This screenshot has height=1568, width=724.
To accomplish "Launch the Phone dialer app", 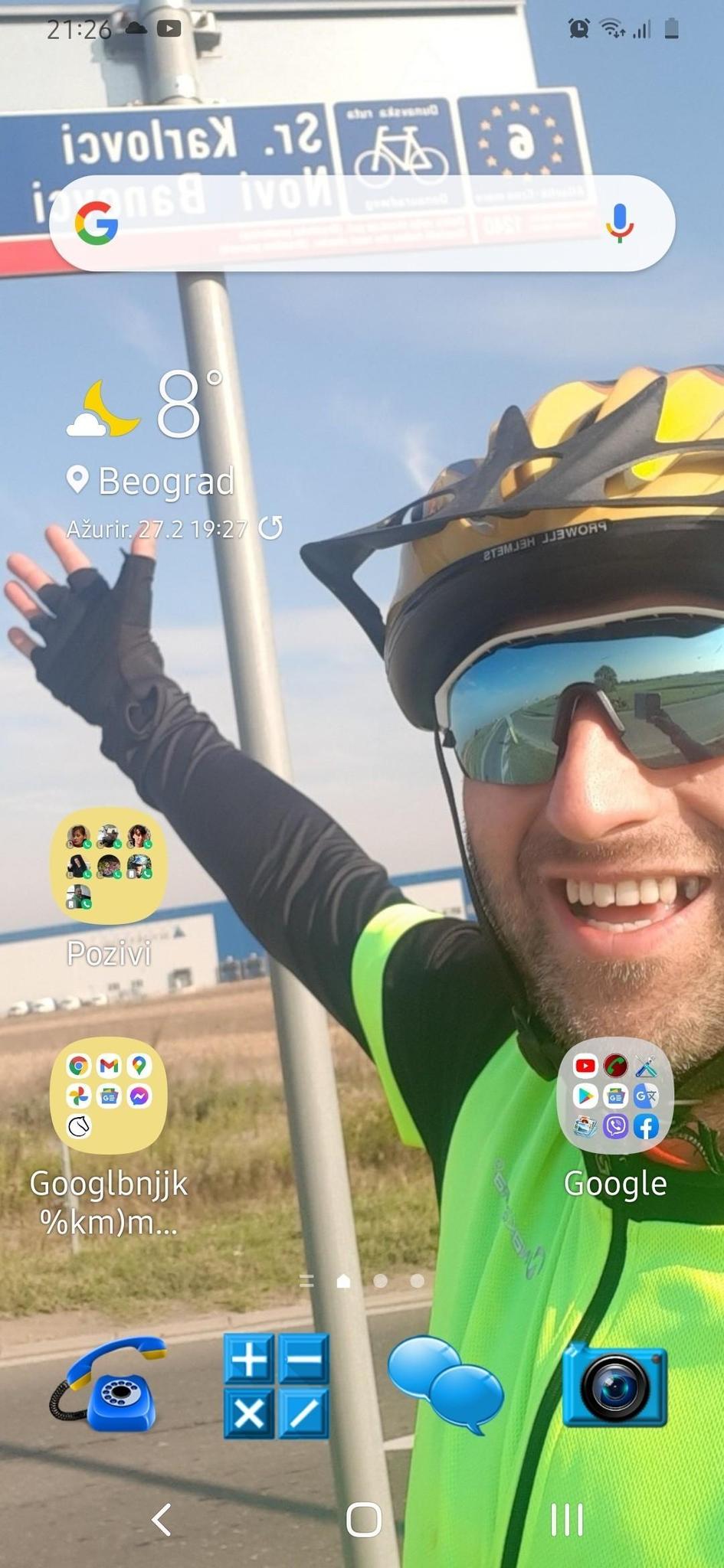I will coord(108,1385).
